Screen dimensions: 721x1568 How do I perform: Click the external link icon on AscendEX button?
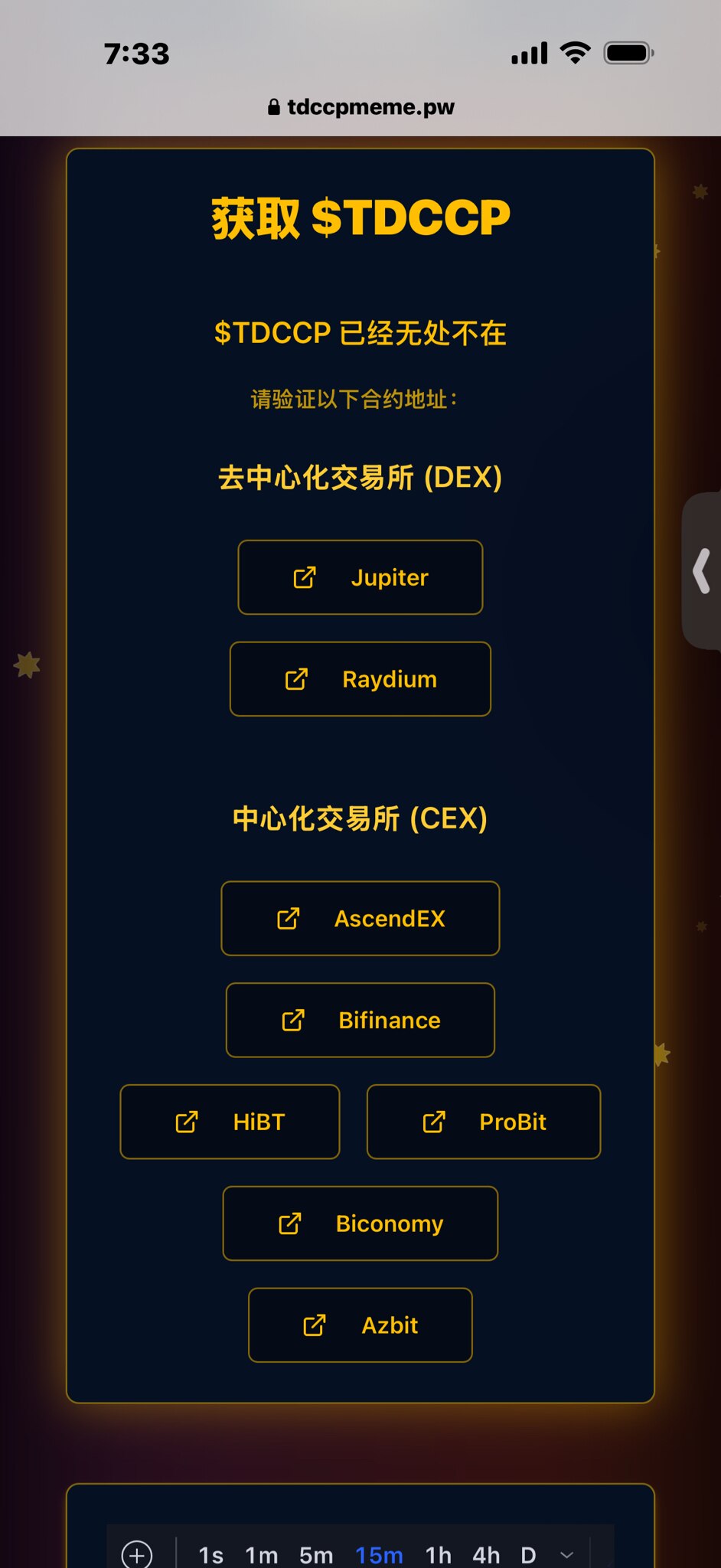(288, 919)
